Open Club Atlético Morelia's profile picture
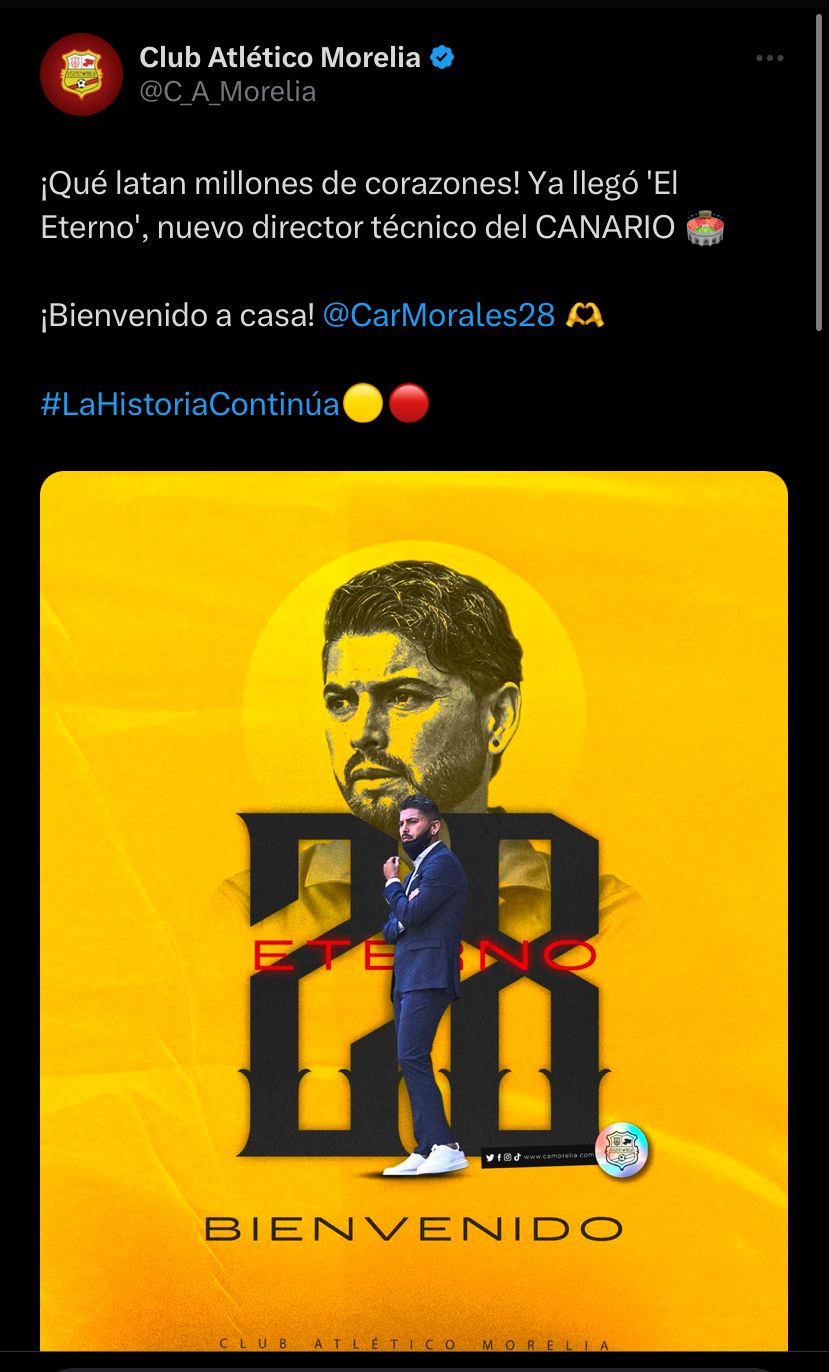This screenshot has width=829, height=1372. (81, 74)
